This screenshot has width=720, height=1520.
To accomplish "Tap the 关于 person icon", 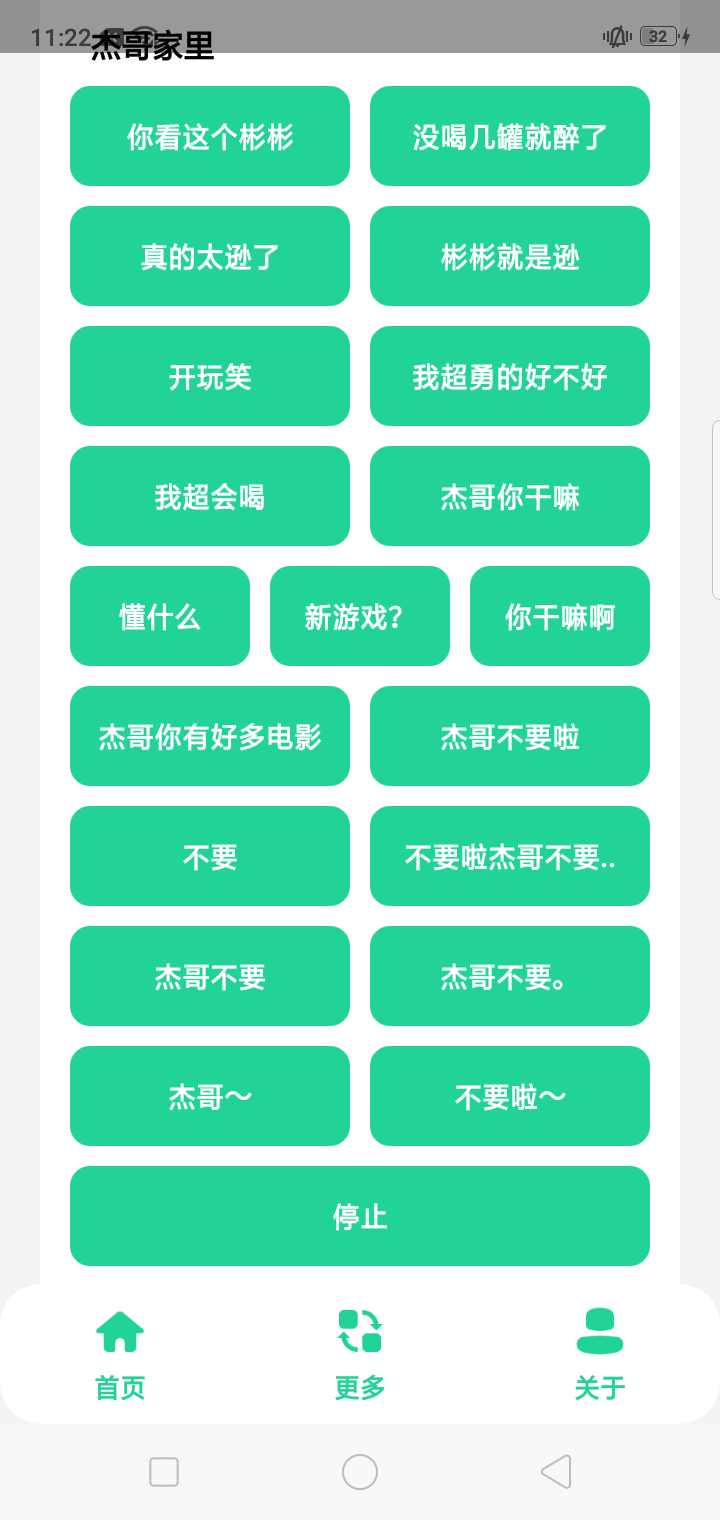I will (x=599, y=1333).
